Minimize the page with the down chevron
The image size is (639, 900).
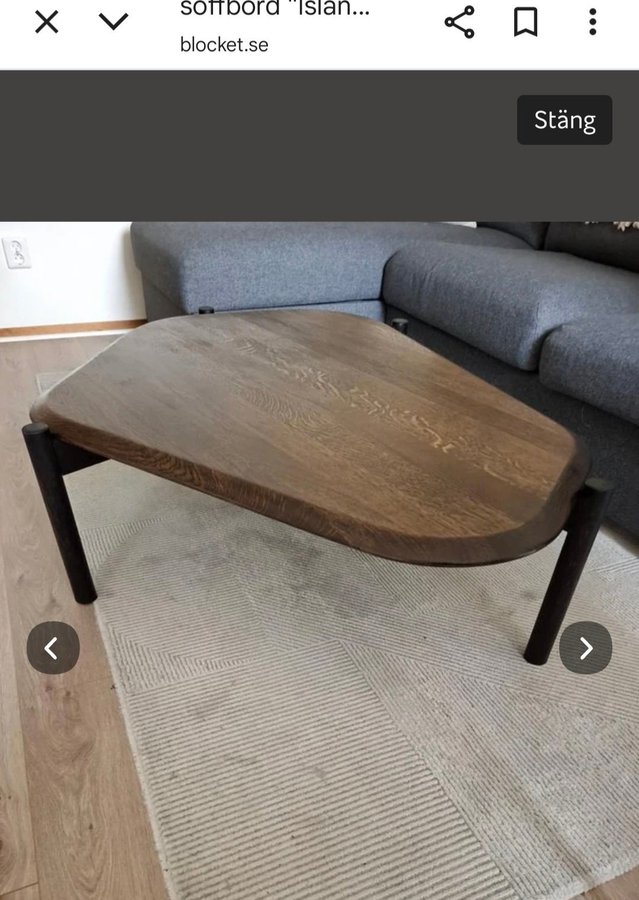point(114,21)
